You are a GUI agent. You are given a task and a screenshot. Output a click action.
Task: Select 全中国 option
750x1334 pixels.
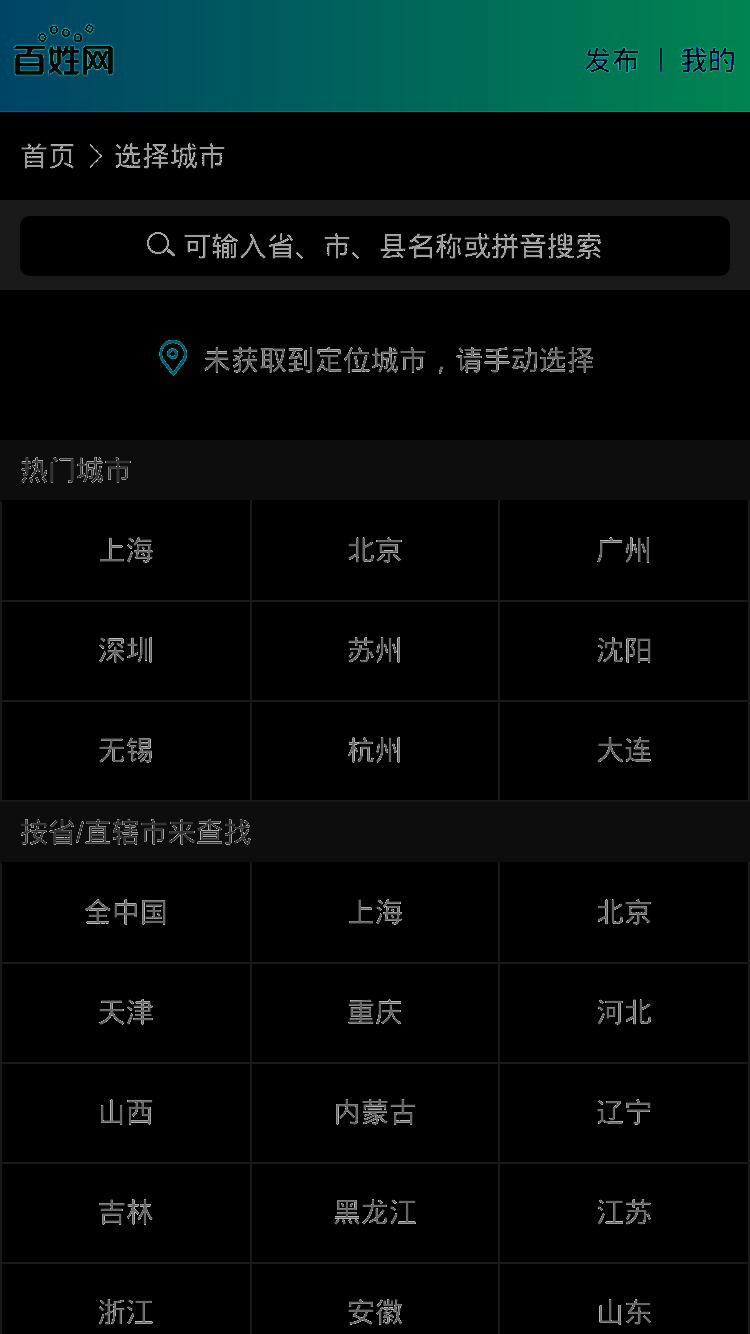[126, 912]
